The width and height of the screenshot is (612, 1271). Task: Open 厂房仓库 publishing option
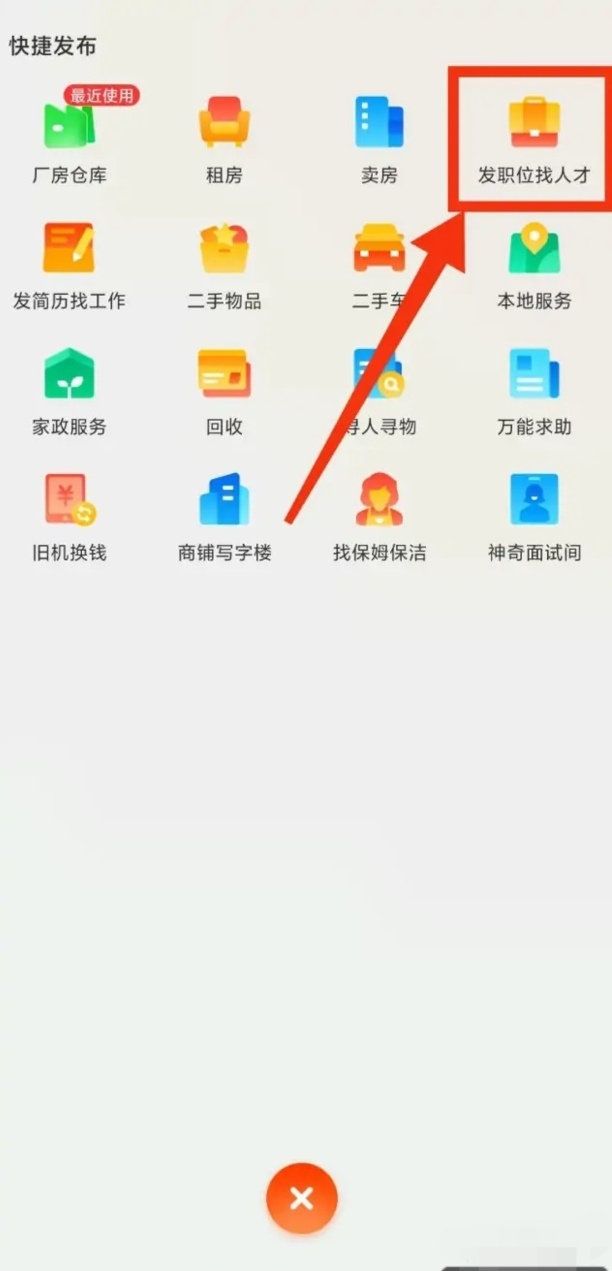point(69,125)
